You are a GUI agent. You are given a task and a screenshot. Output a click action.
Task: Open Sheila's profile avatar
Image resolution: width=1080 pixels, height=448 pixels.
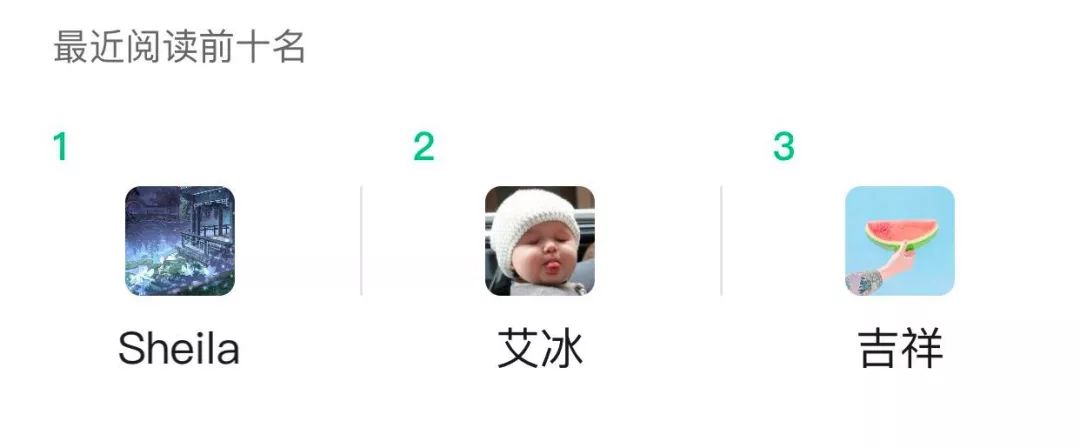coord(180,241)
